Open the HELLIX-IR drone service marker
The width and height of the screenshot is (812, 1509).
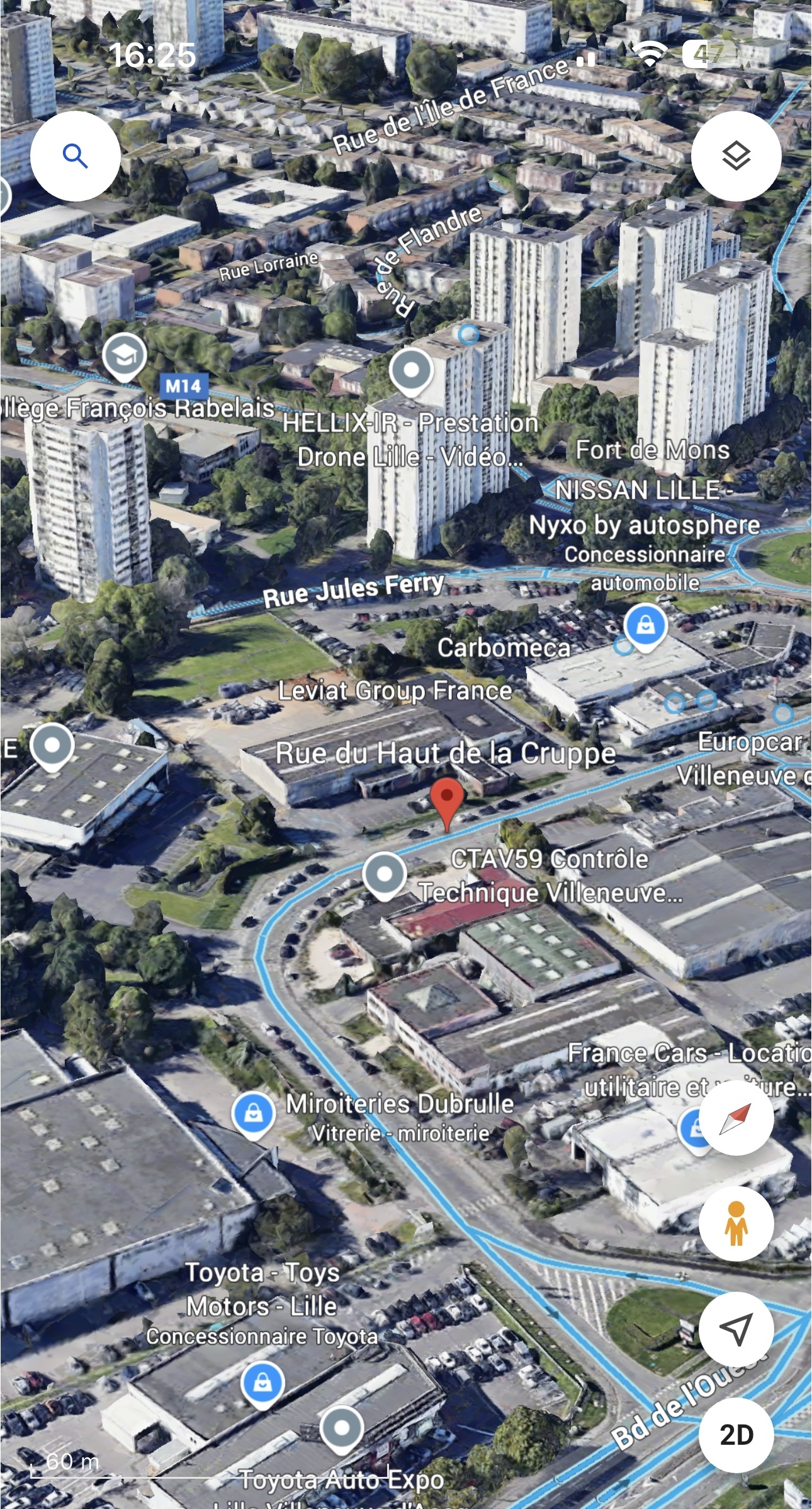coord(411,372)
